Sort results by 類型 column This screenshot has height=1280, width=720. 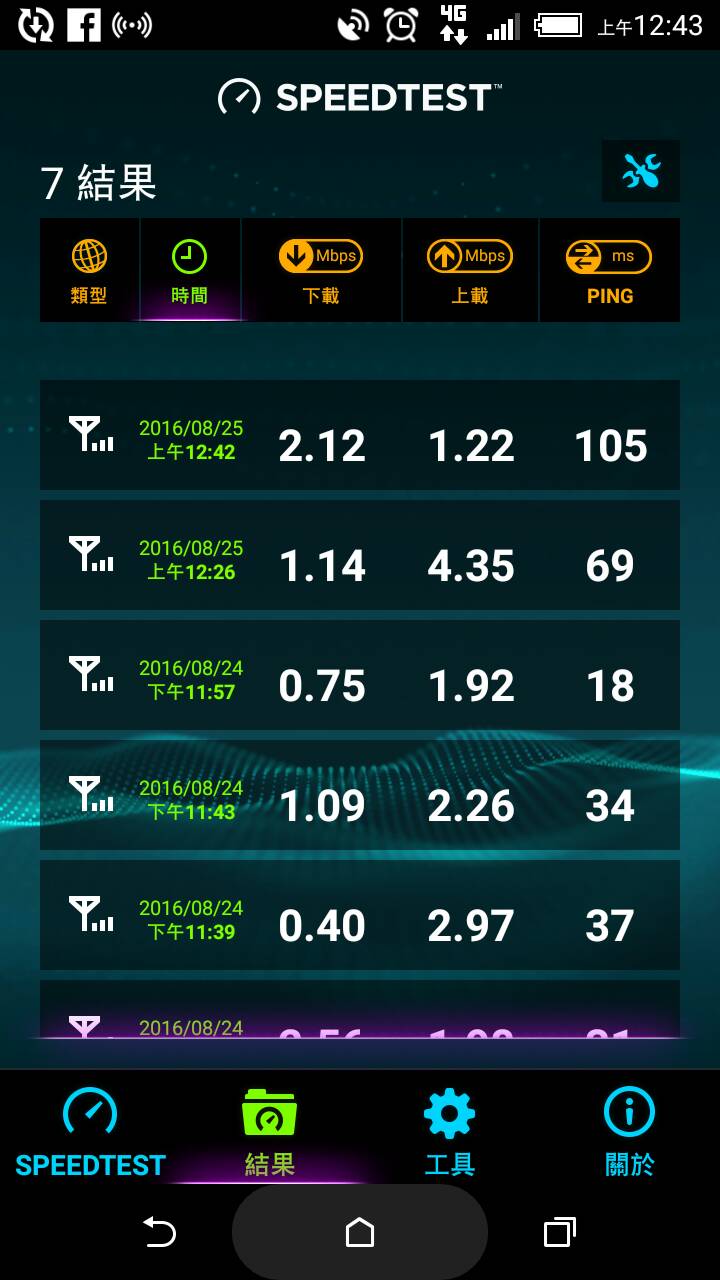pyautogui.click(x=89, y=271)
